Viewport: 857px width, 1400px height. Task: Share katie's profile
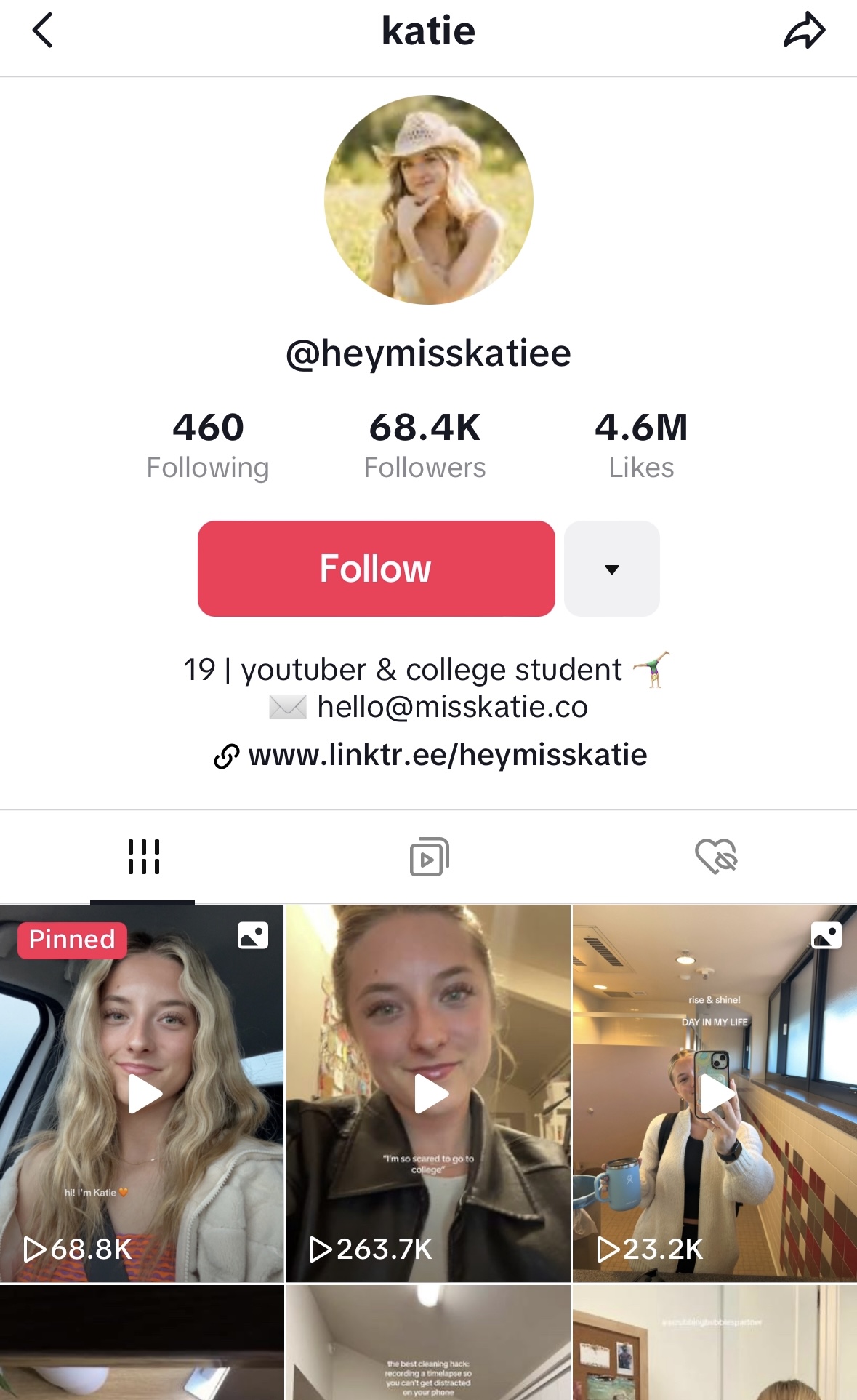804,31
